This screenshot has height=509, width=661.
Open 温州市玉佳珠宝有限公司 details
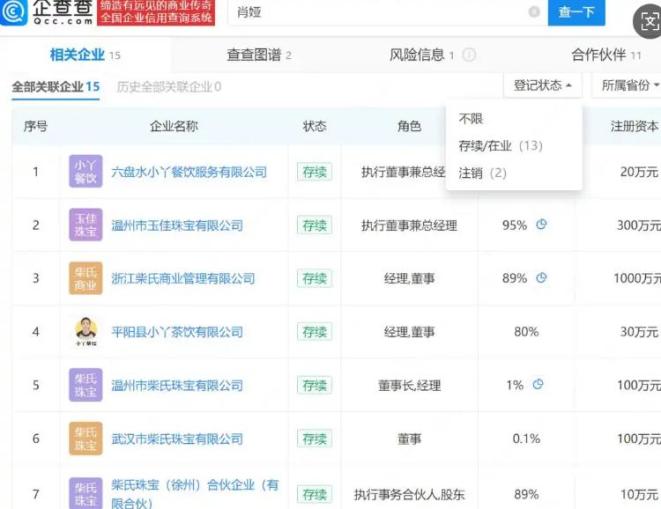177,225
